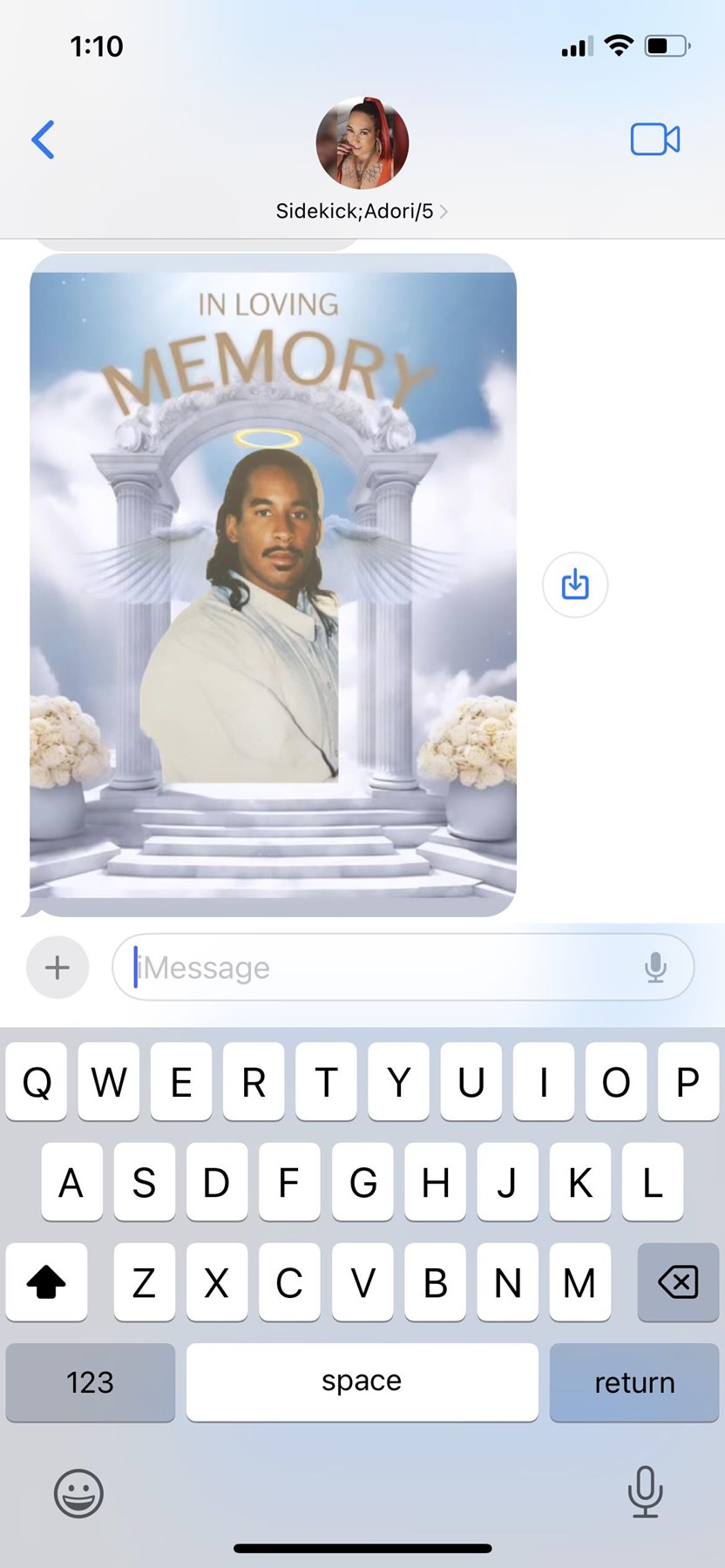
Task: Start keyboard dictation microphone
Action: tap(645, 1491)
